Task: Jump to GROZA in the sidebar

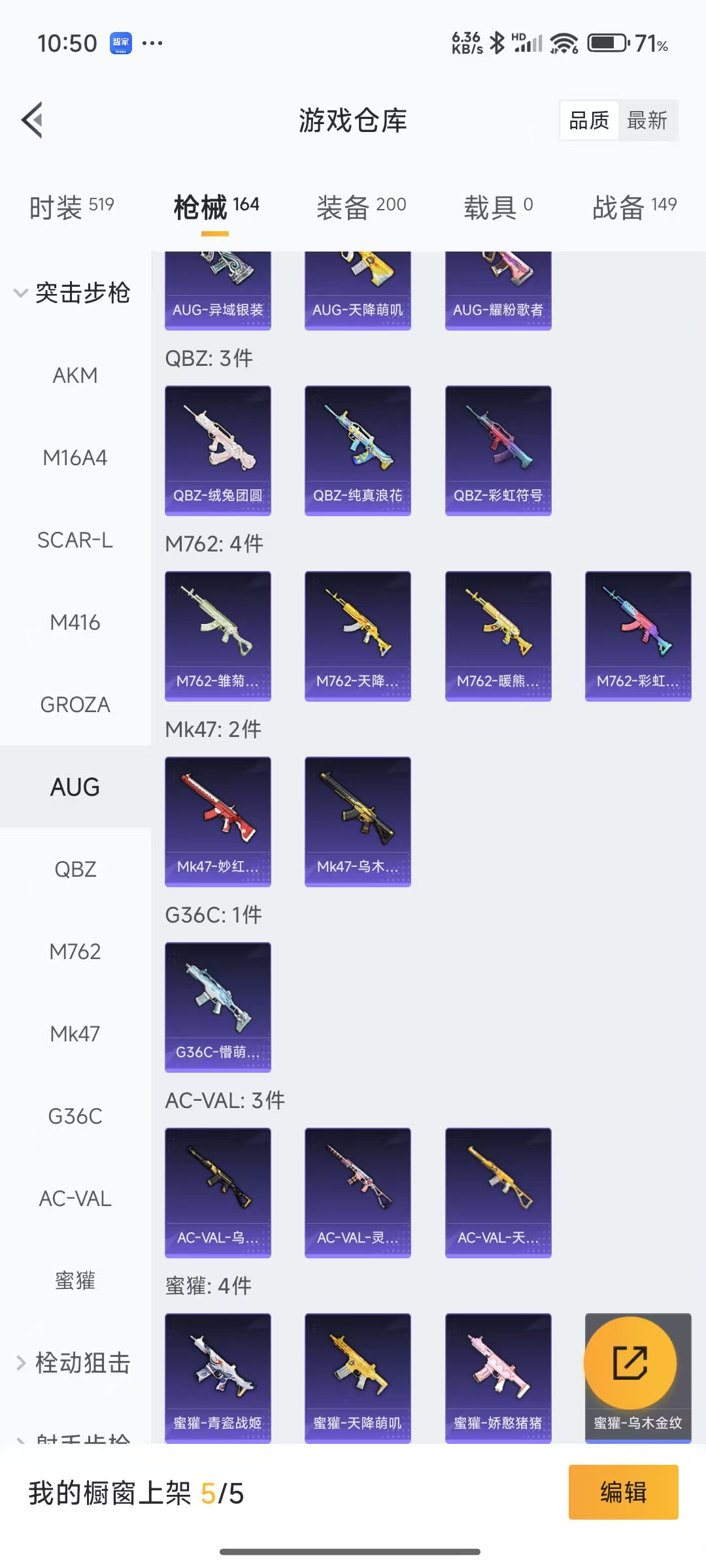Action: [75, 705]
